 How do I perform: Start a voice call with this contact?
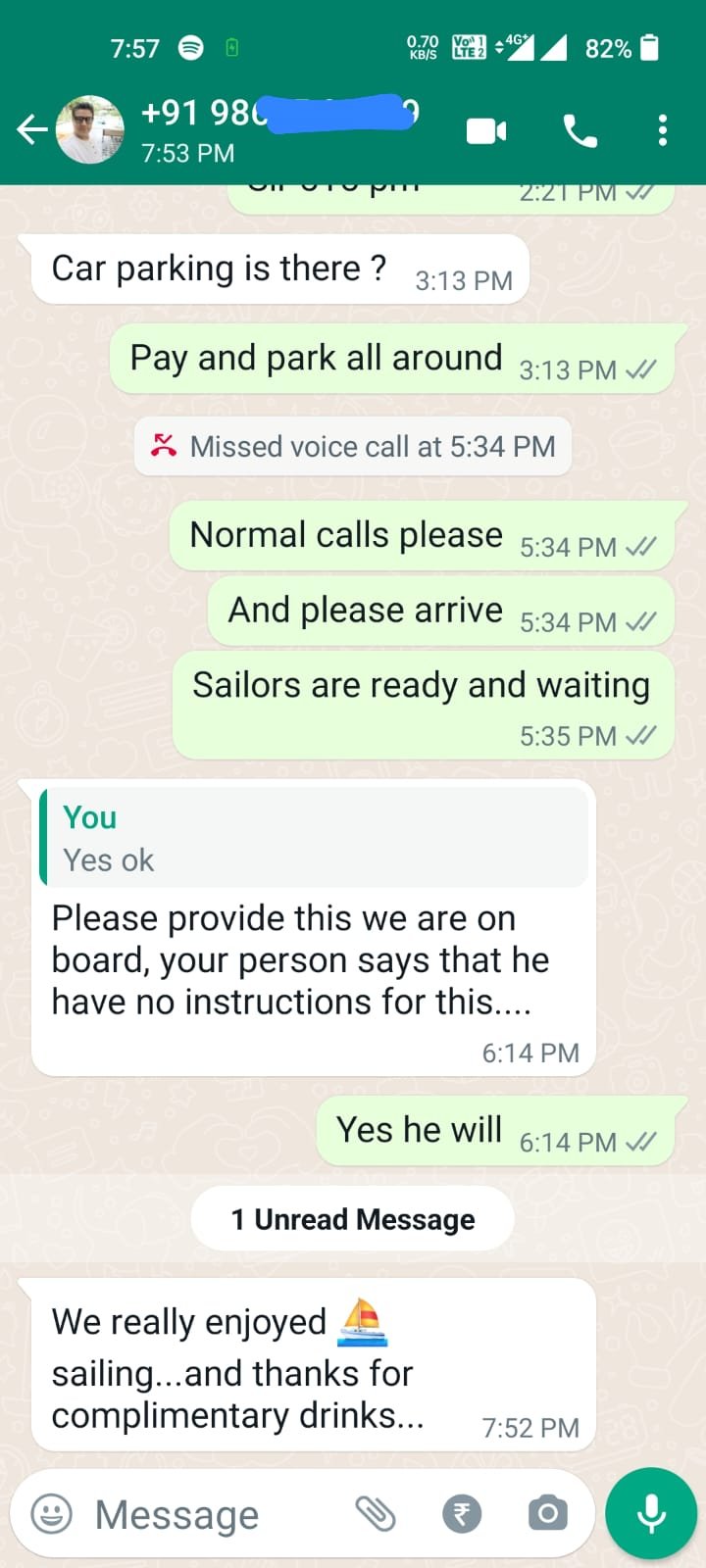(580, 130)
